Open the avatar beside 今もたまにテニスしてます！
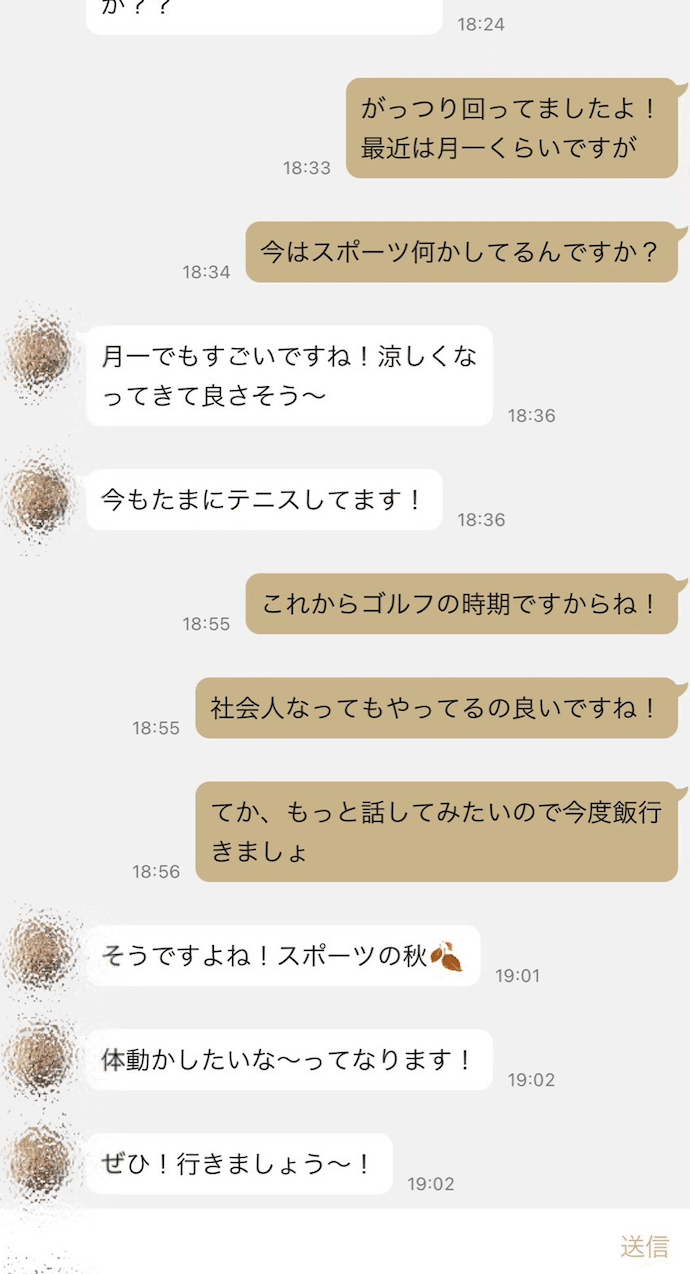This screenshot has height=1274, width=690. coord(40,499)
